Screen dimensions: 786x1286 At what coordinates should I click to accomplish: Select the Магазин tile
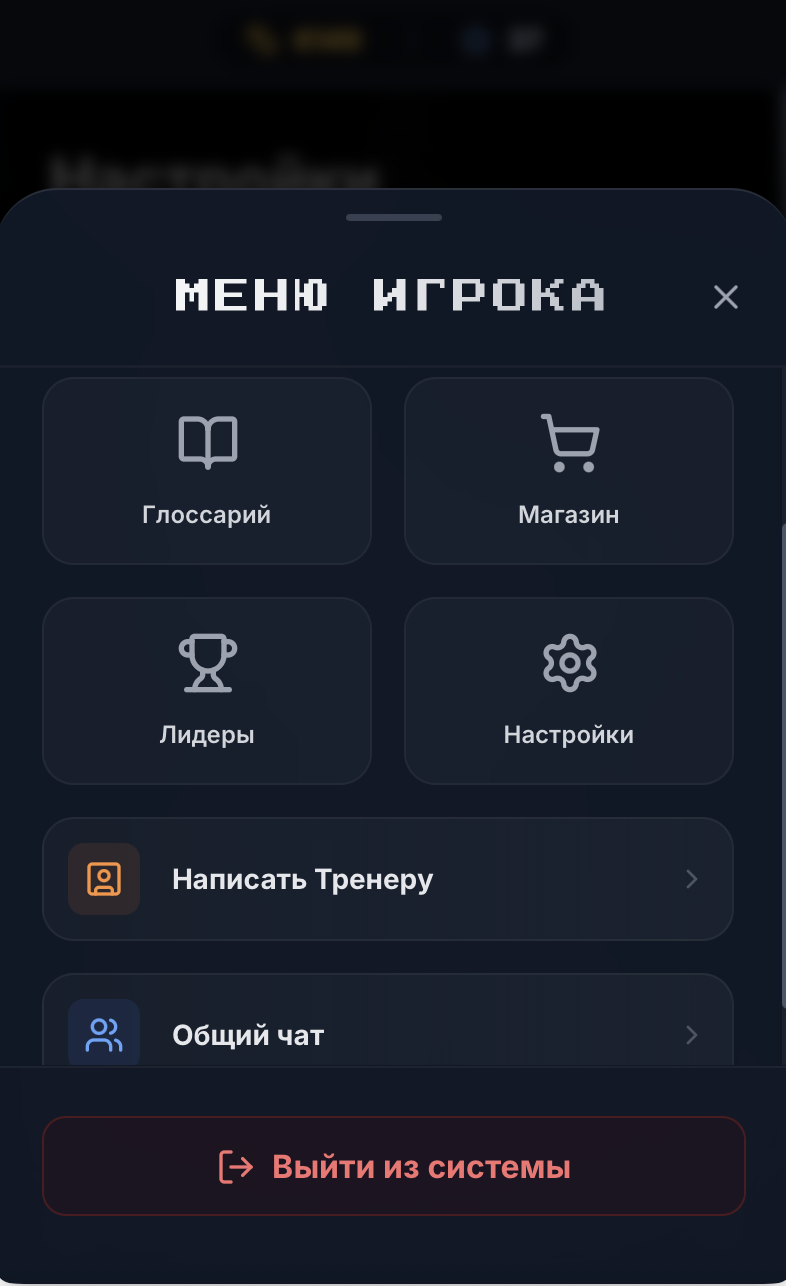568,470
